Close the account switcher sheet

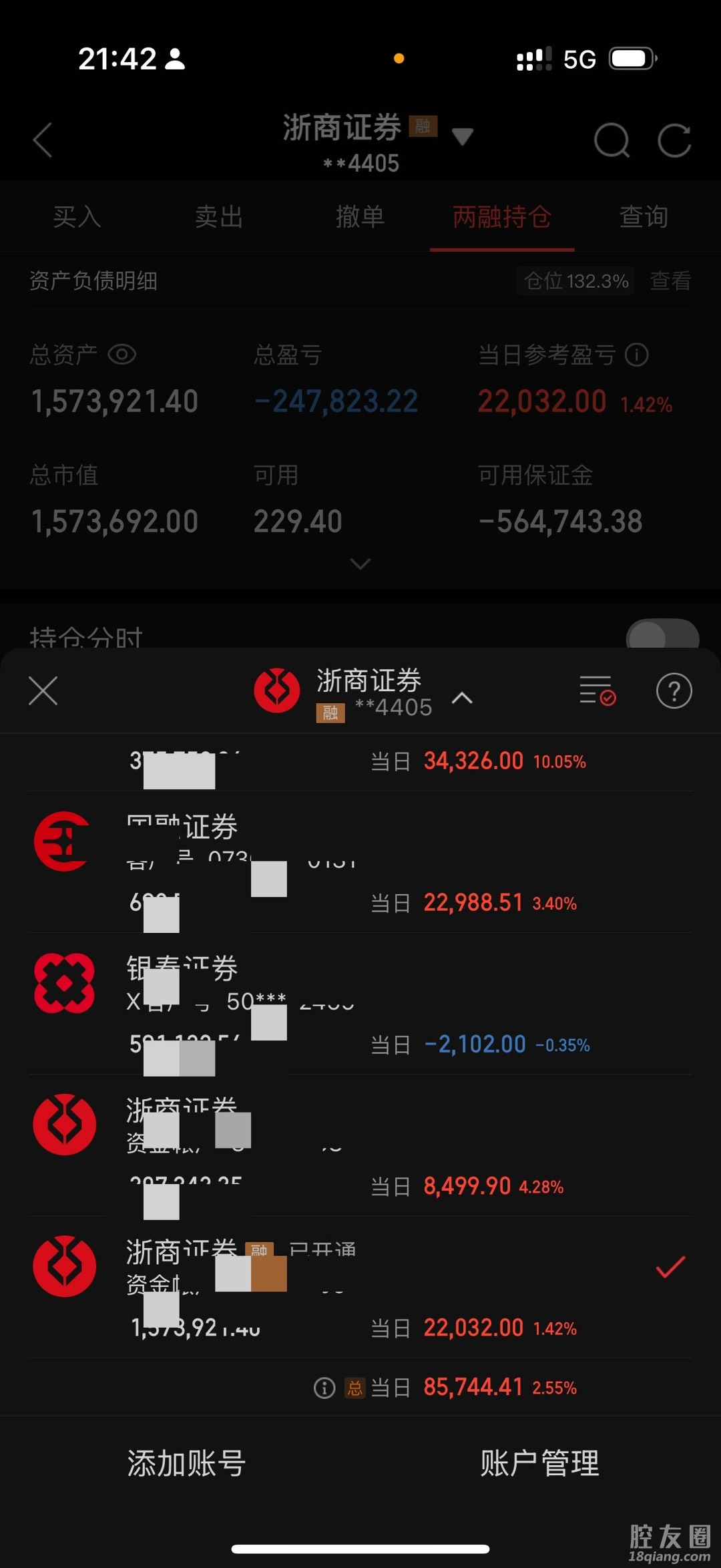click(x=43, y=691)
